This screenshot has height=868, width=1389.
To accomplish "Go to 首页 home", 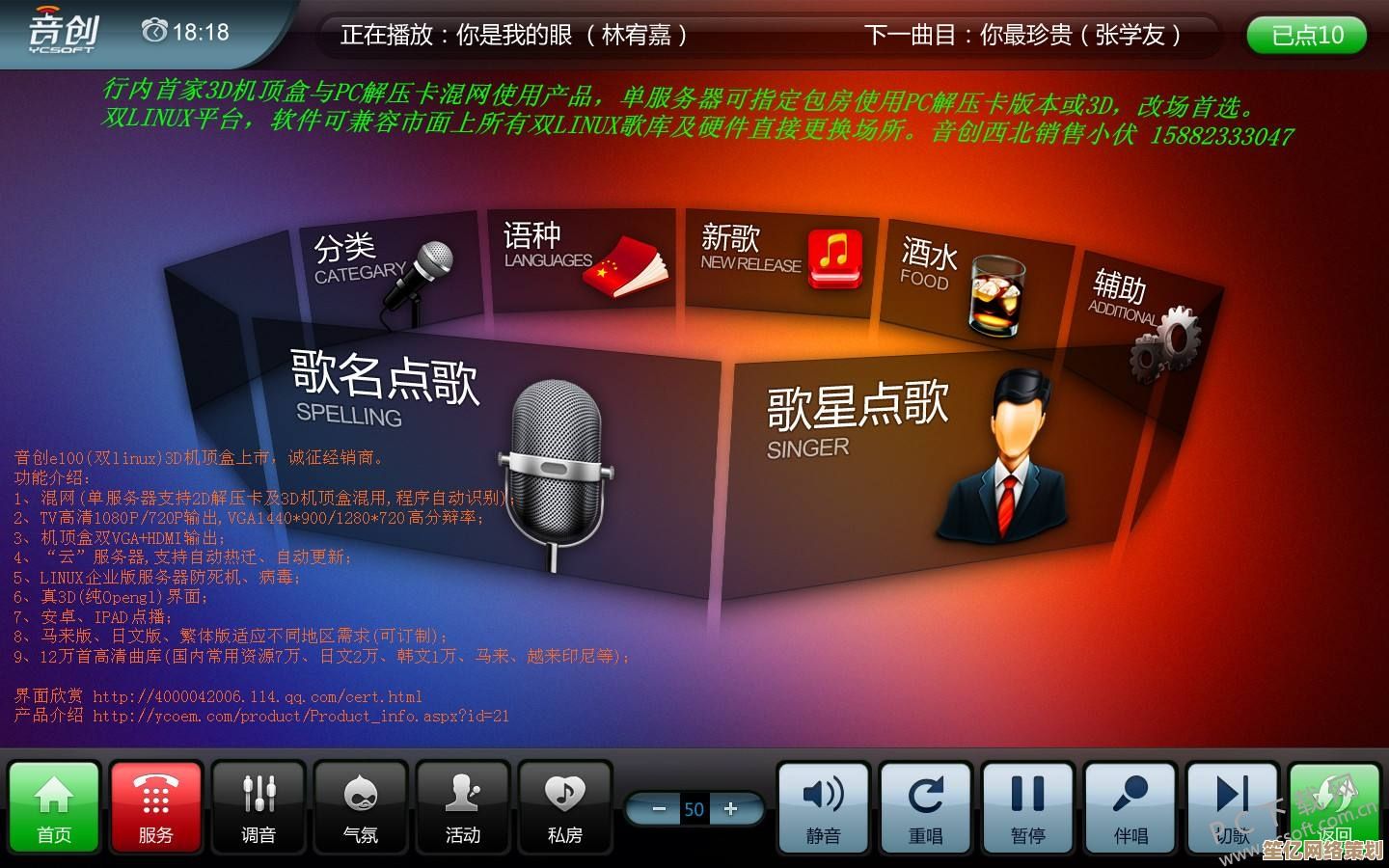I will point(54,808).
